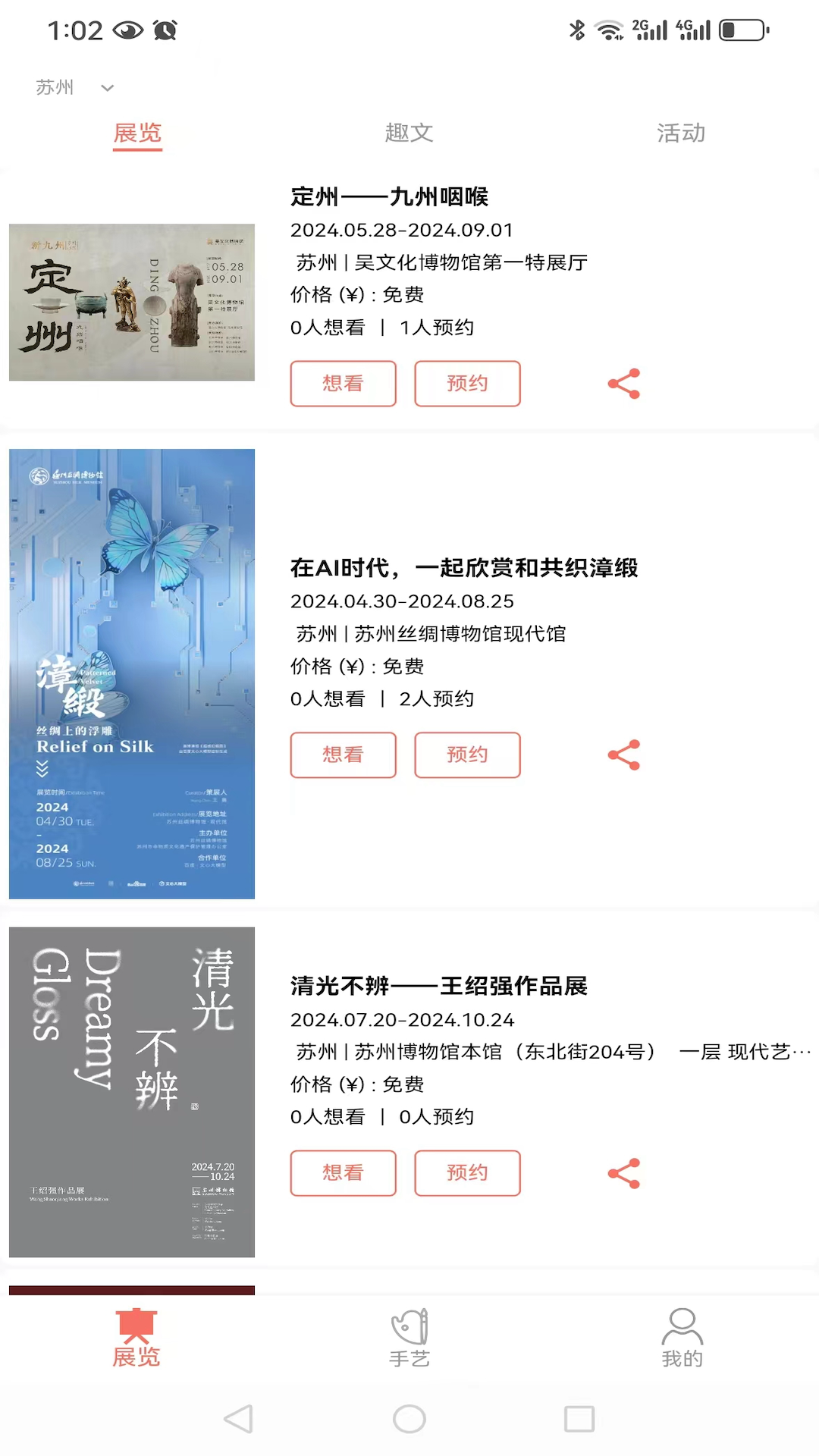Viewport: 819px width, 1456px height.
Task: Switch to the 活动 top tab
Action: click(680, 133)
